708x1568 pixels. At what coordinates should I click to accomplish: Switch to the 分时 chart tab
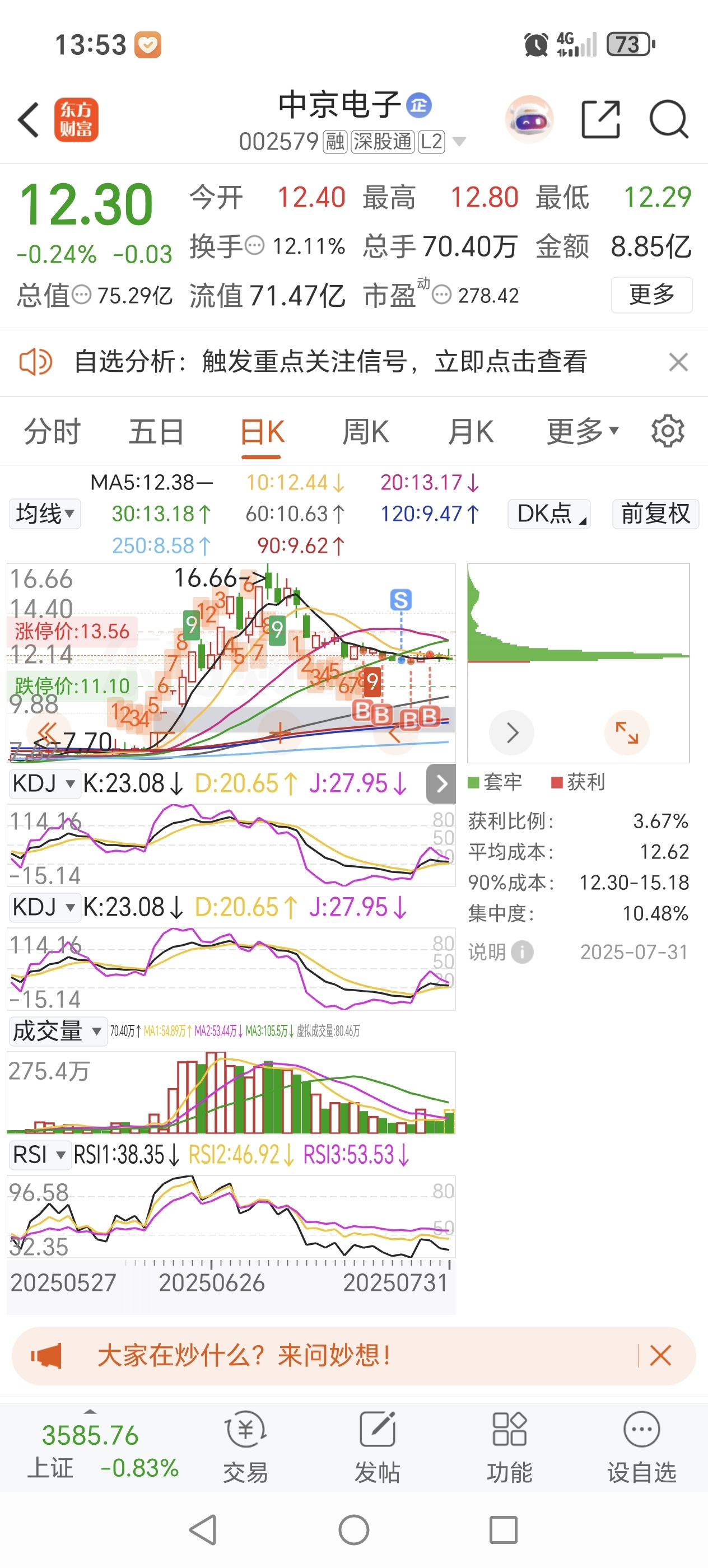52,432
